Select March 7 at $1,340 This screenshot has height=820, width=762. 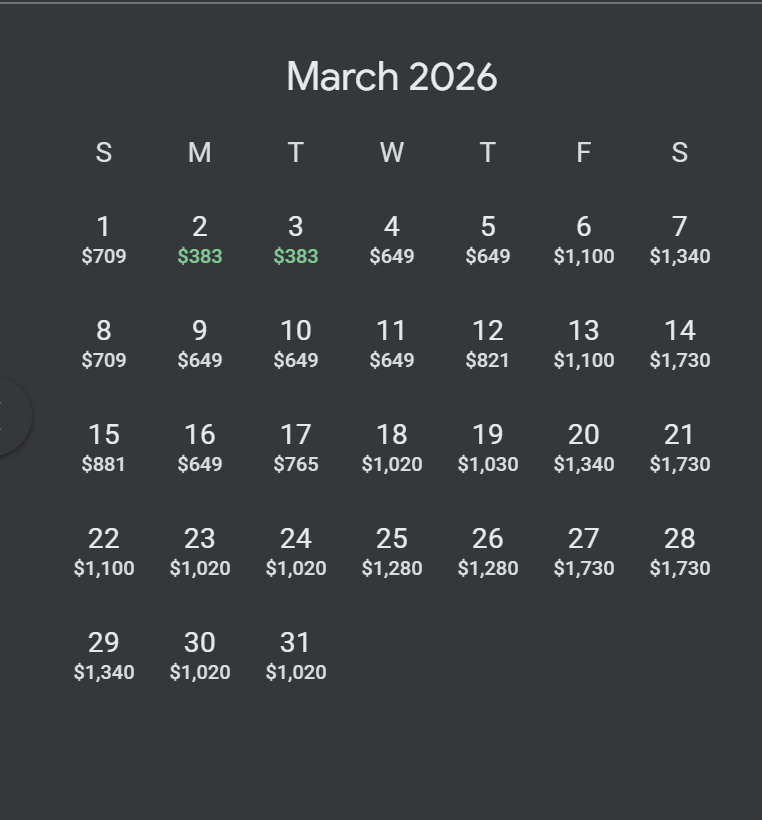(680, 240)
